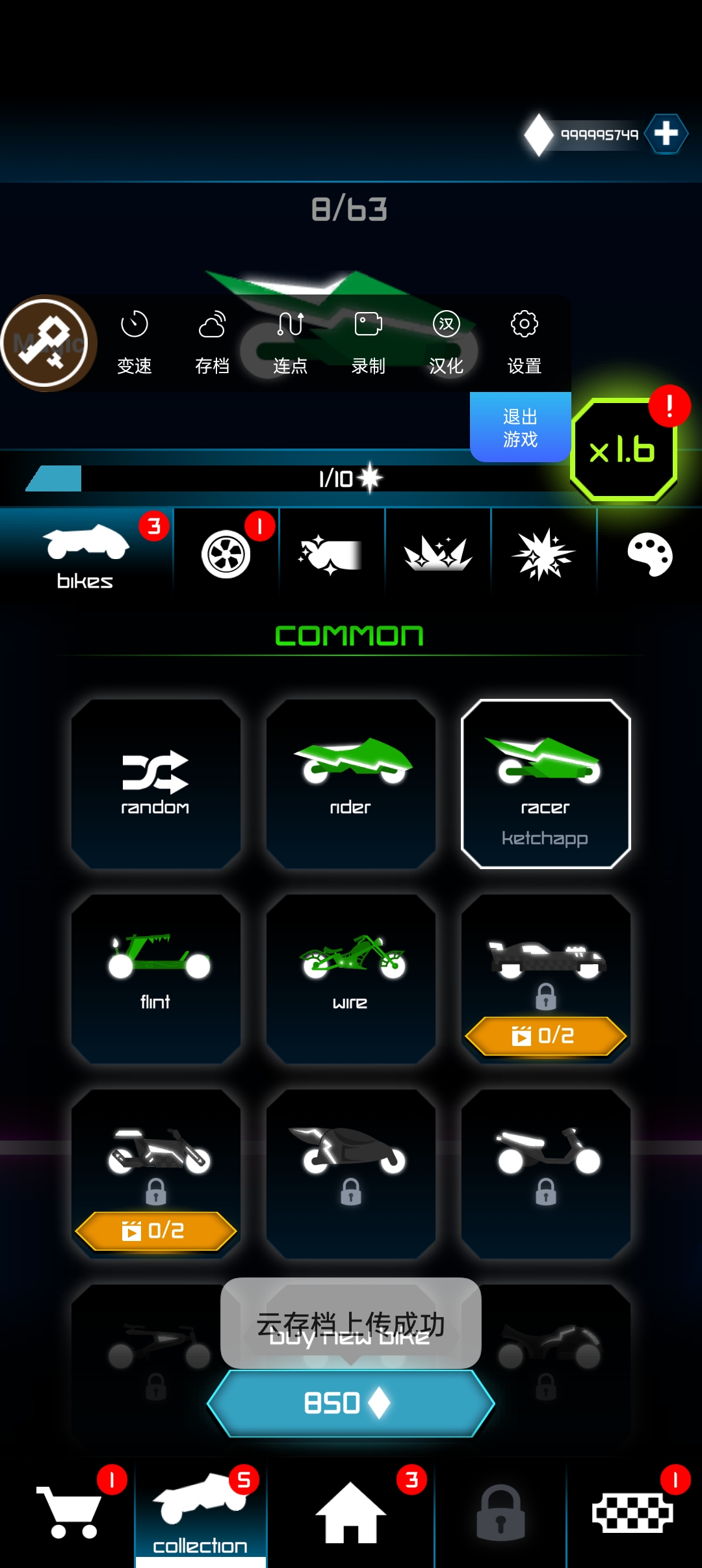
Task: Choose the flint bike
Action: coord(156,978)
